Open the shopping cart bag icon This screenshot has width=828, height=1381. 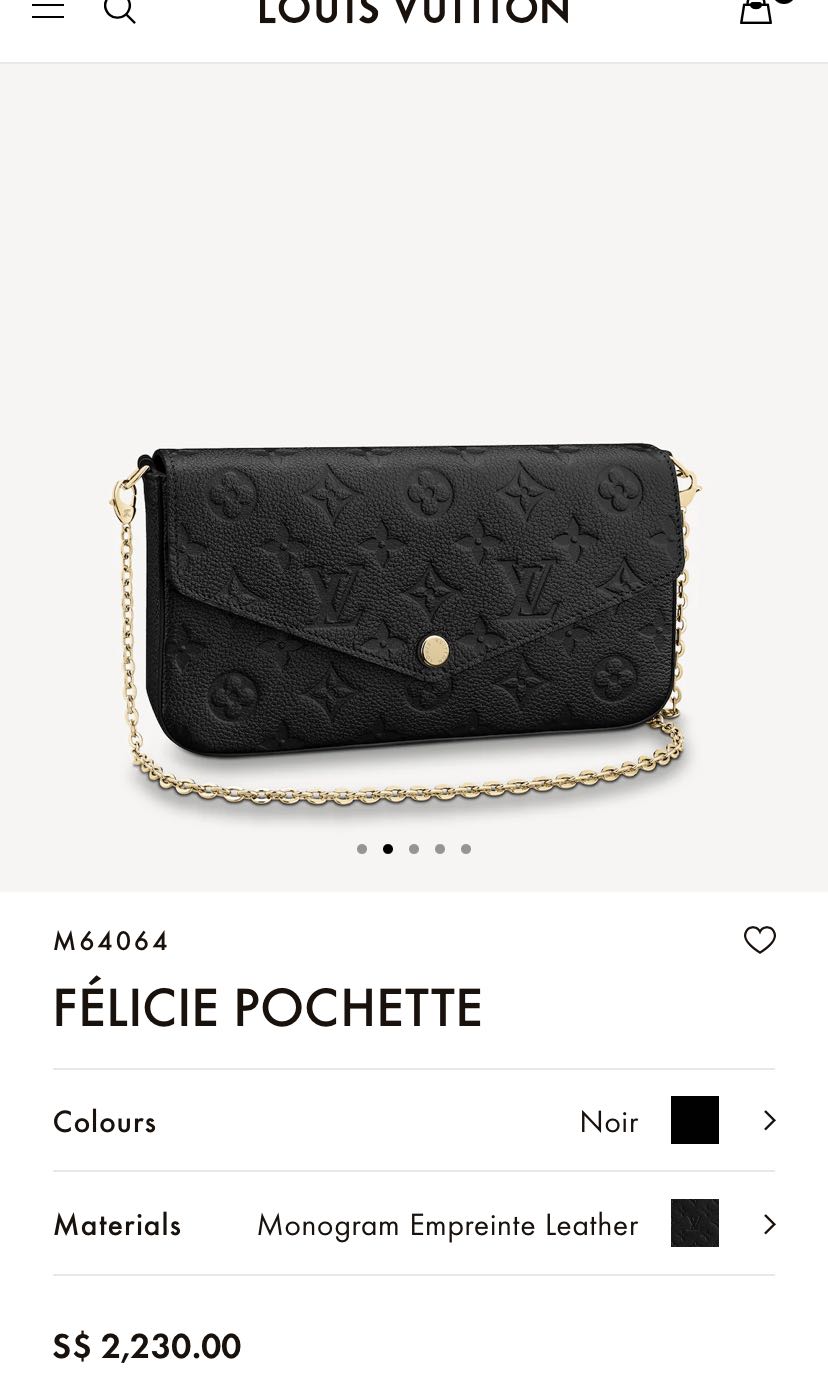[756, 12]
